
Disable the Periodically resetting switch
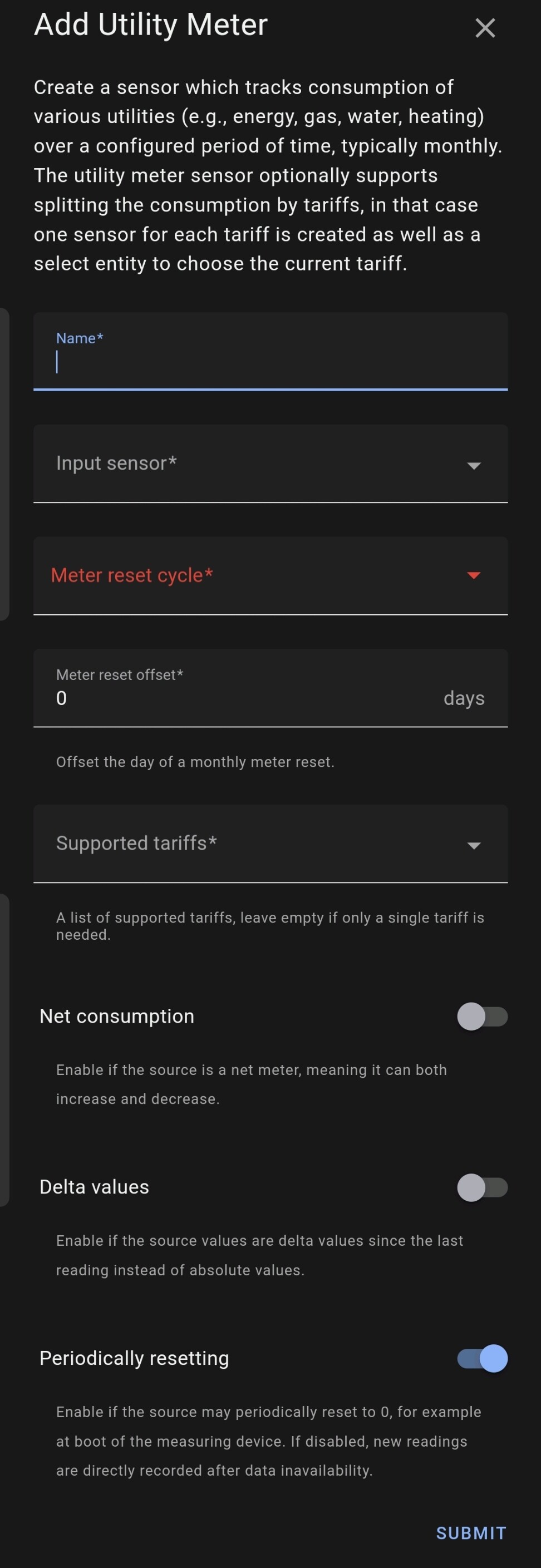(482, 1358)
